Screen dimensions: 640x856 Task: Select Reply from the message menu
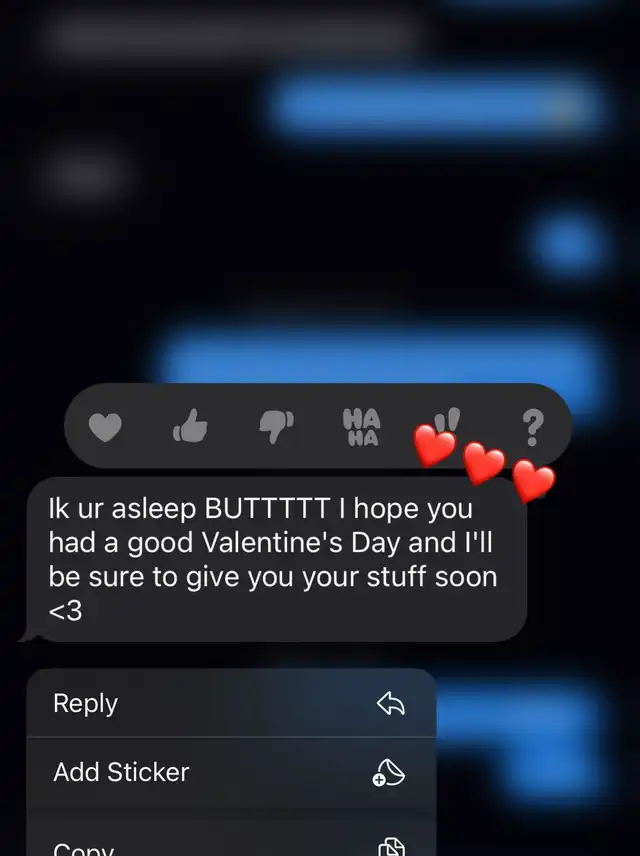231,704
